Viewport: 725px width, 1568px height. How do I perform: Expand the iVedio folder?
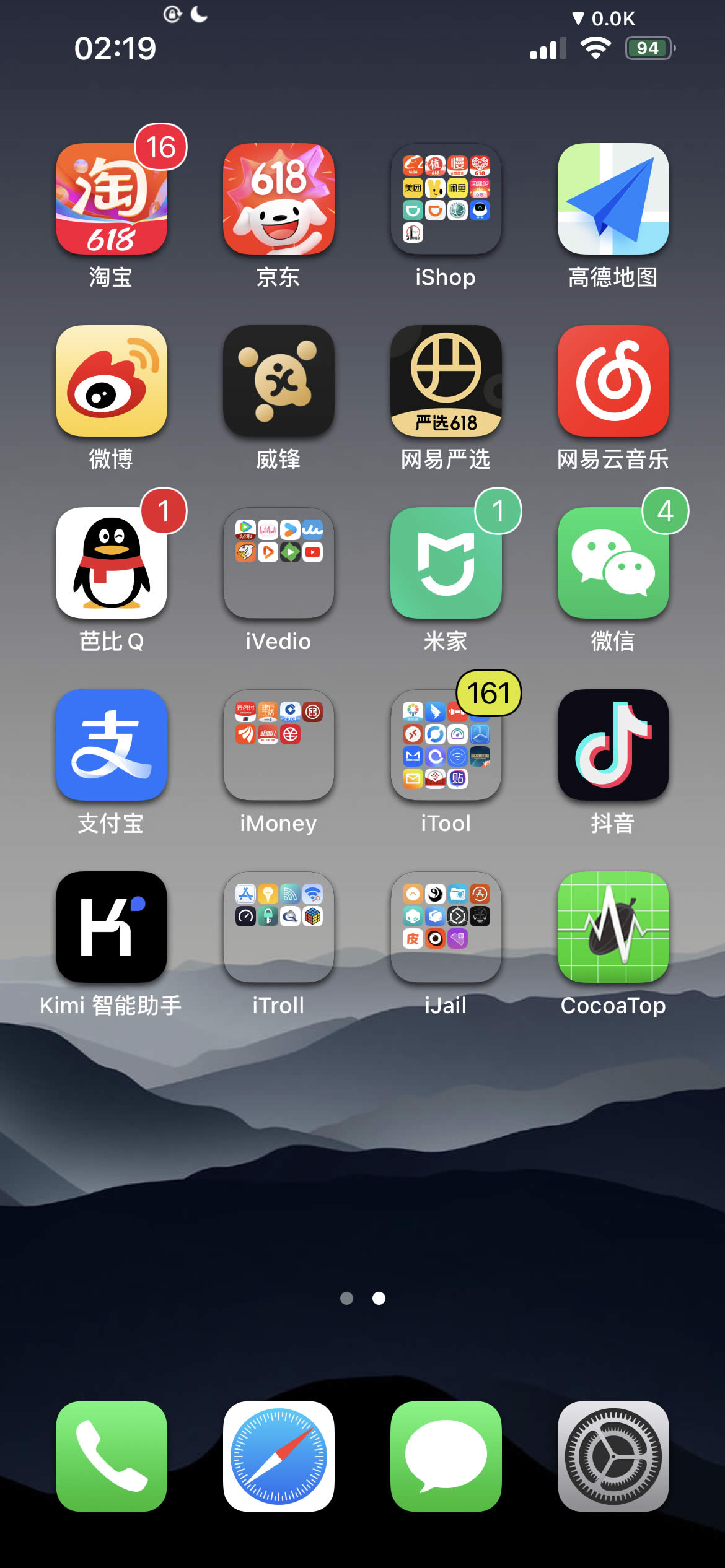(x=279, y=563)
